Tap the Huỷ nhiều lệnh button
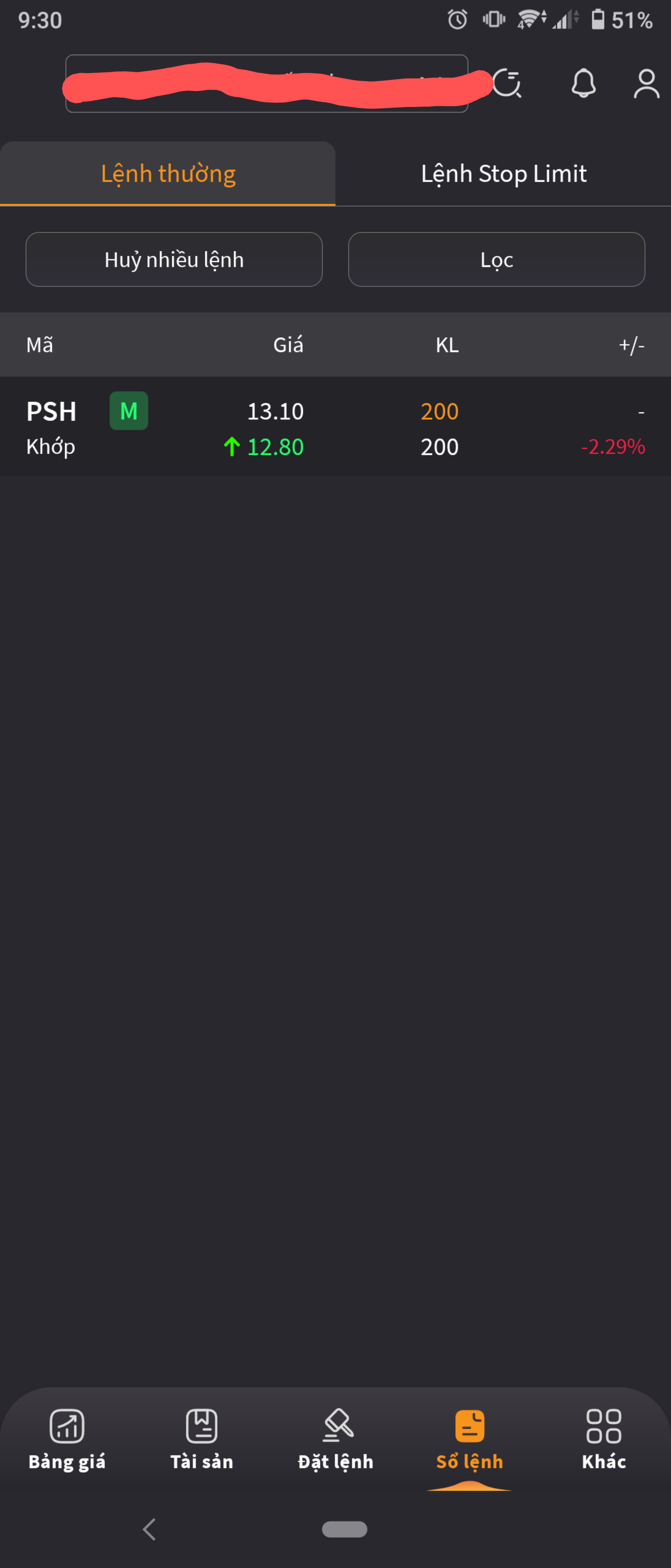The height and width of the screenshot is (1568, 671). [174, 260]
